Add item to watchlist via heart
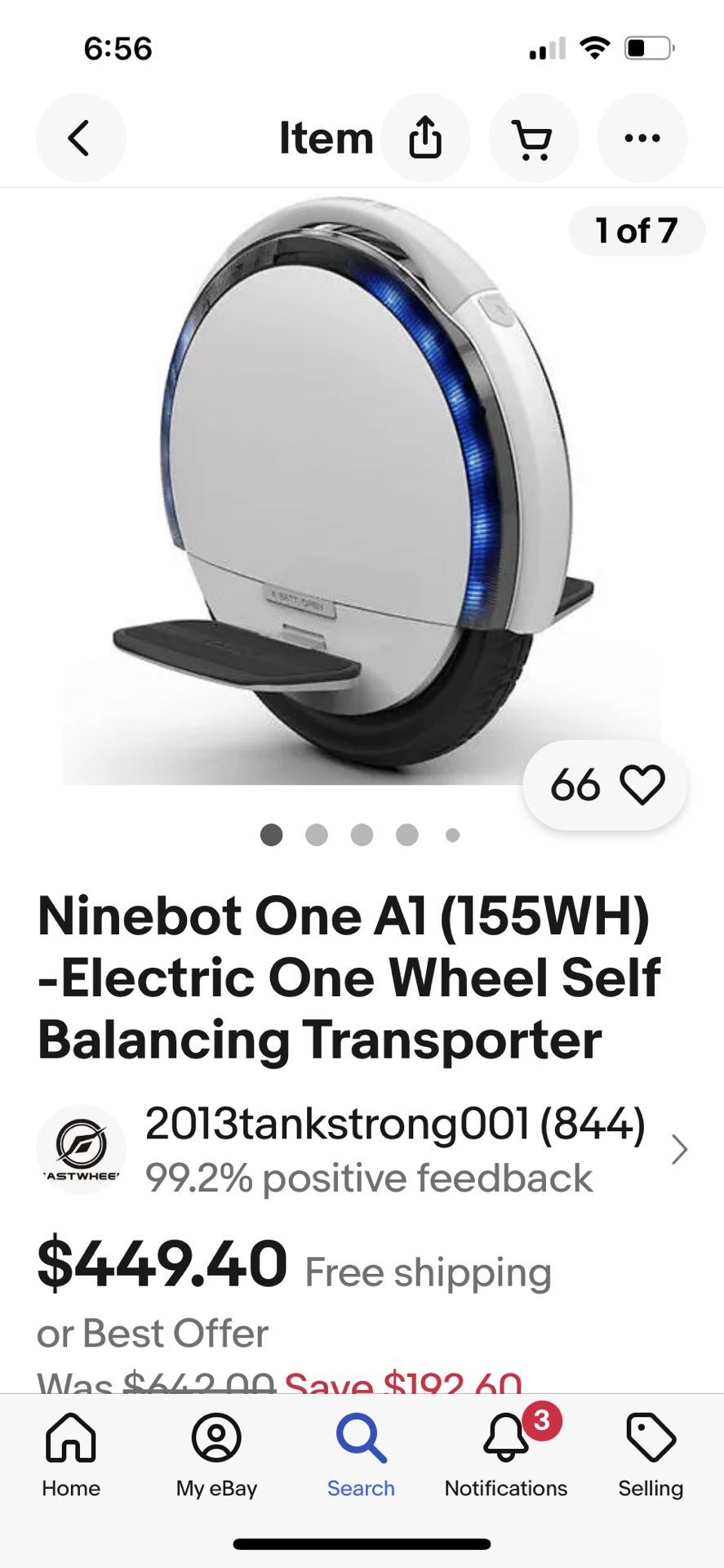Viewport: 724px width, 1568px height. pyautogui.click(x=605, y=785)
